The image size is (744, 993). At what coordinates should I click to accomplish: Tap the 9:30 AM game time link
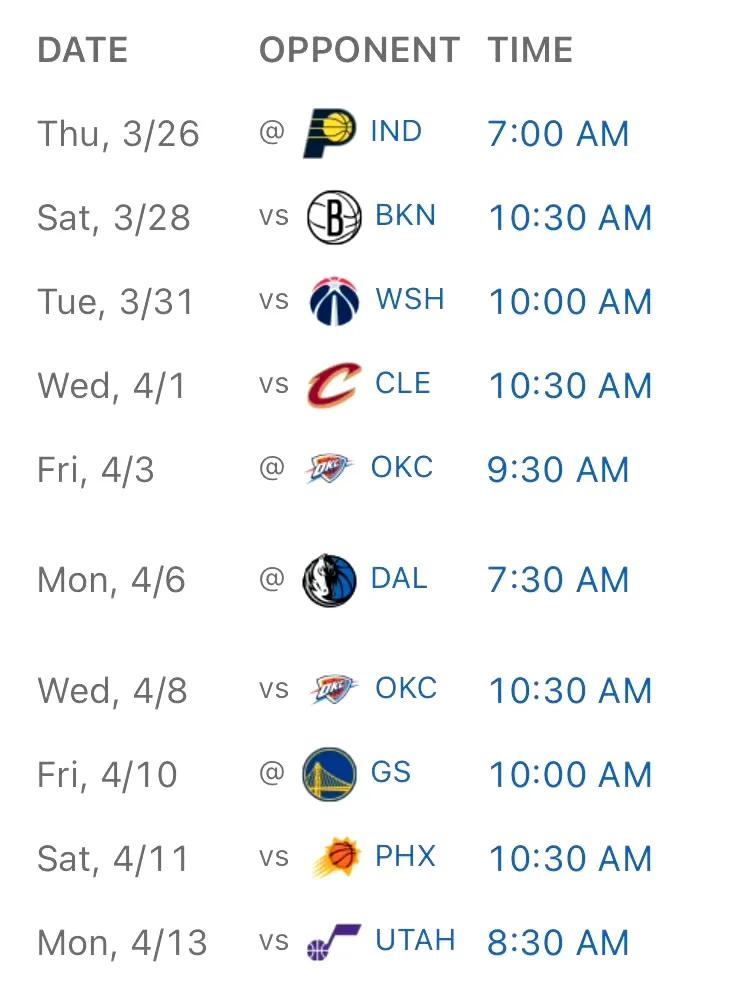pos(558,470)
